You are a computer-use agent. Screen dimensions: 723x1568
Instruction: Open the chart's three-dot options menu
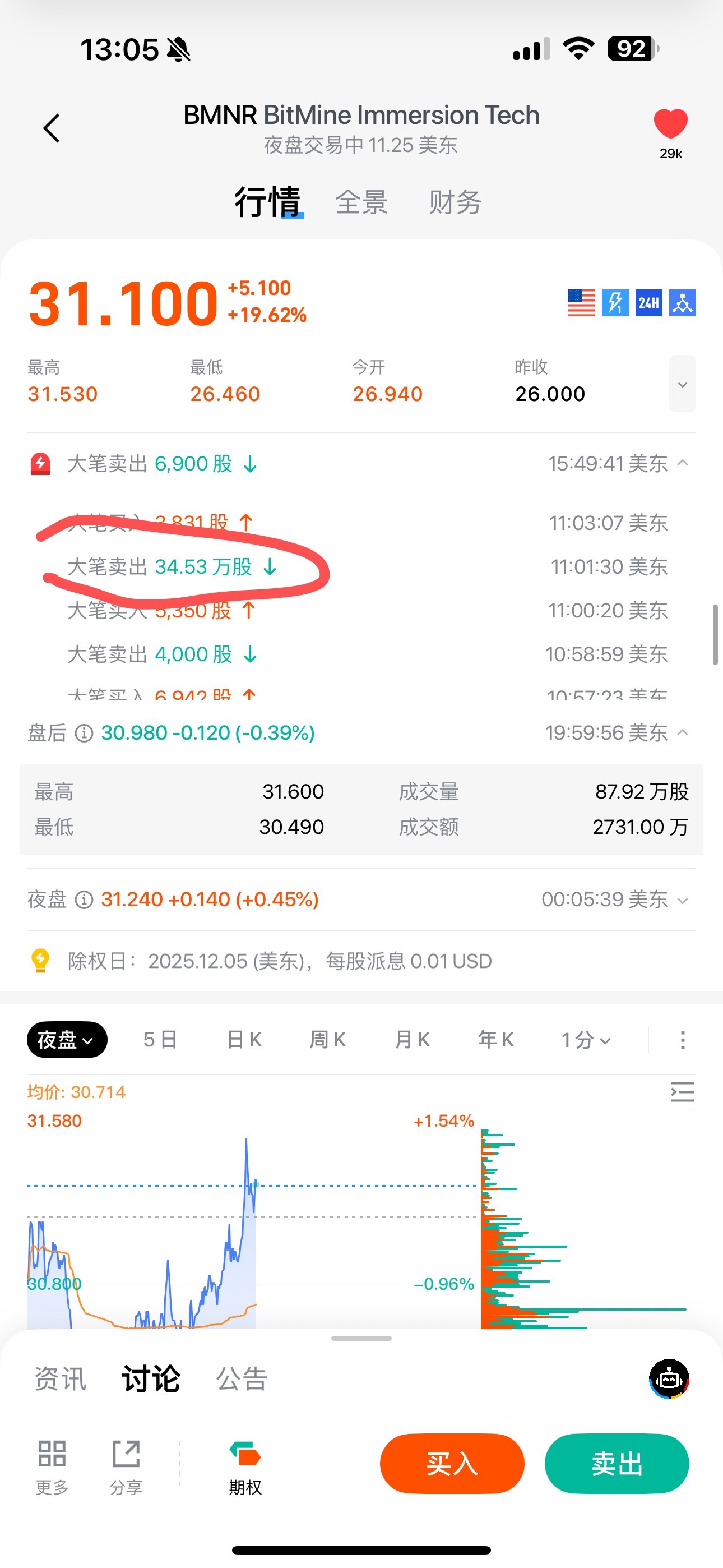tap(682, 1040)
